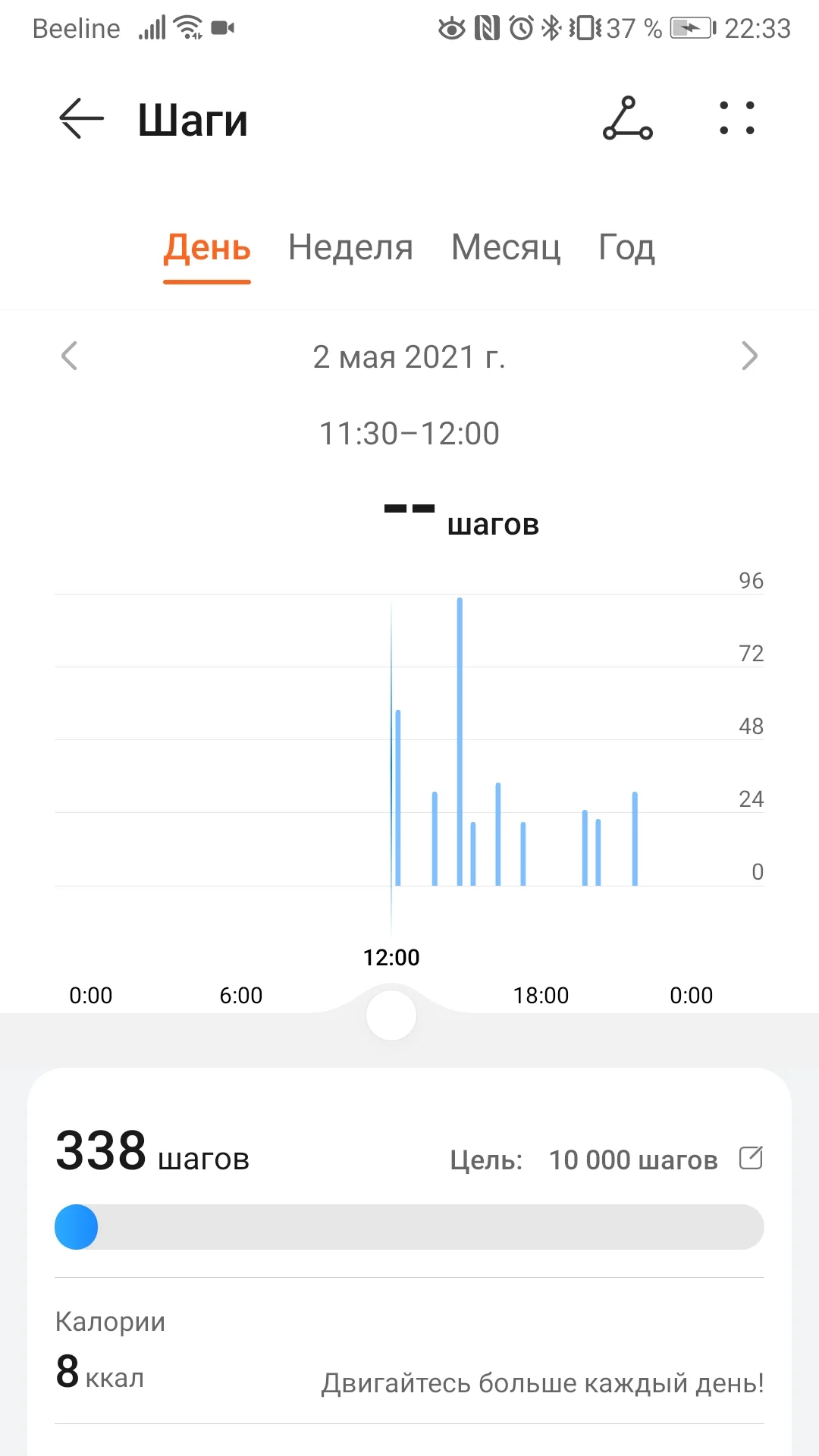The height and width of the screenshot is (1456, 819).
Task: Edit the 10 000 шагов goal
Action: tap(751, 1158)
